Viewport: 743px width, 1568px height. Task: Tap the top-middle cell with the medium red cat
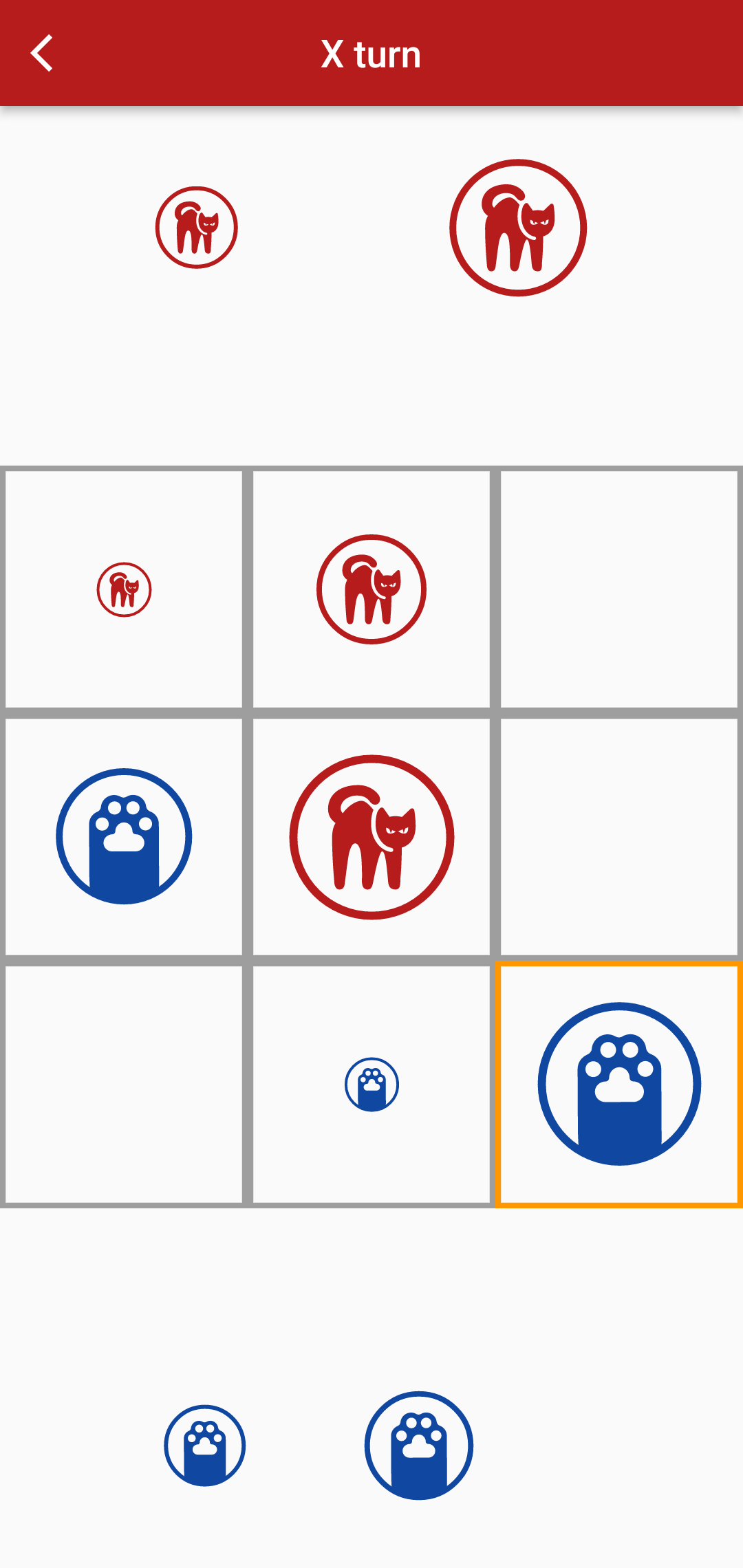point(371,589)
